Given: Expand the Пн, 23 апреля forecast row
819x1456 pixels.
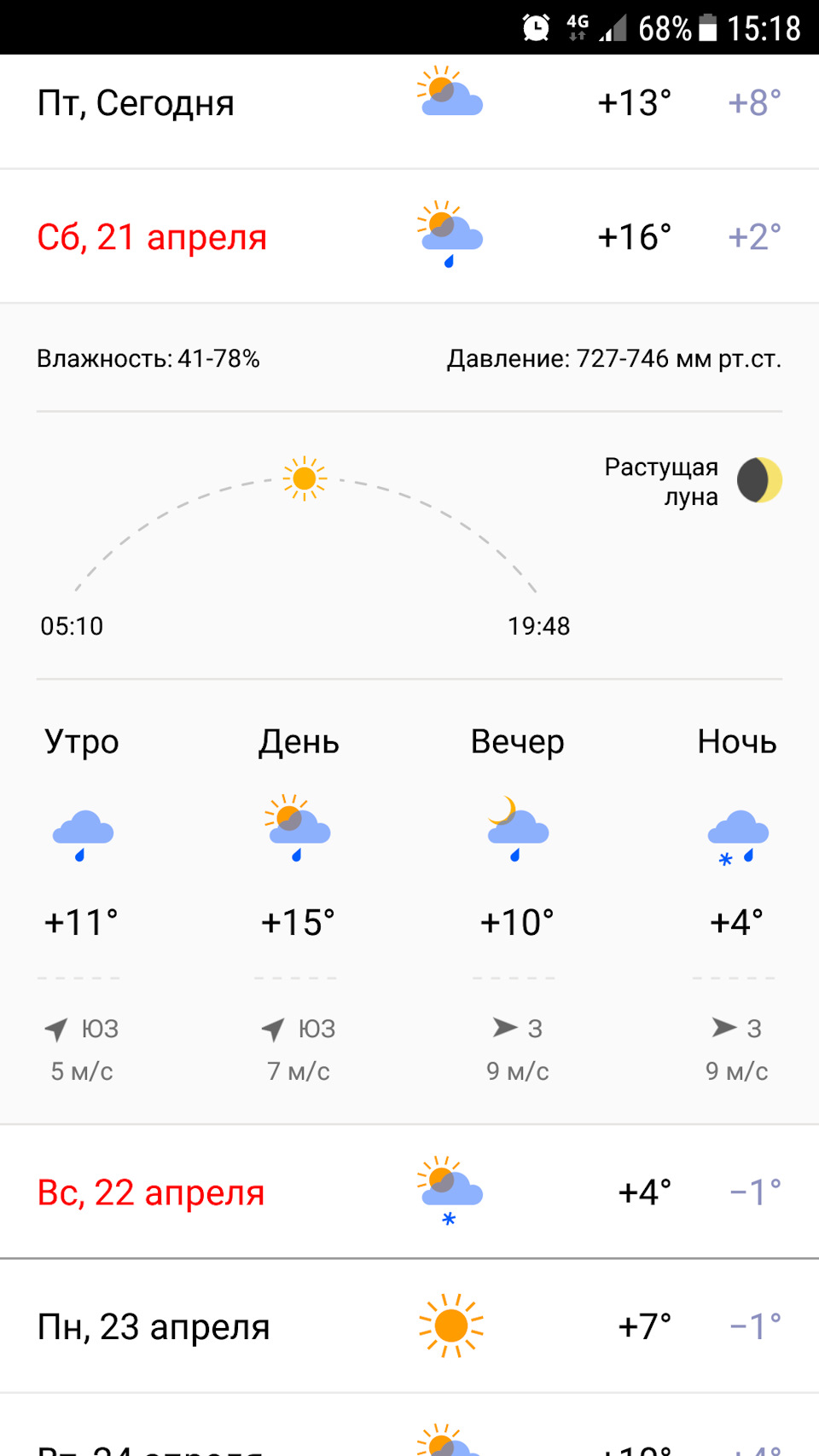Looking at the screenshot, I should point(409,1326).
